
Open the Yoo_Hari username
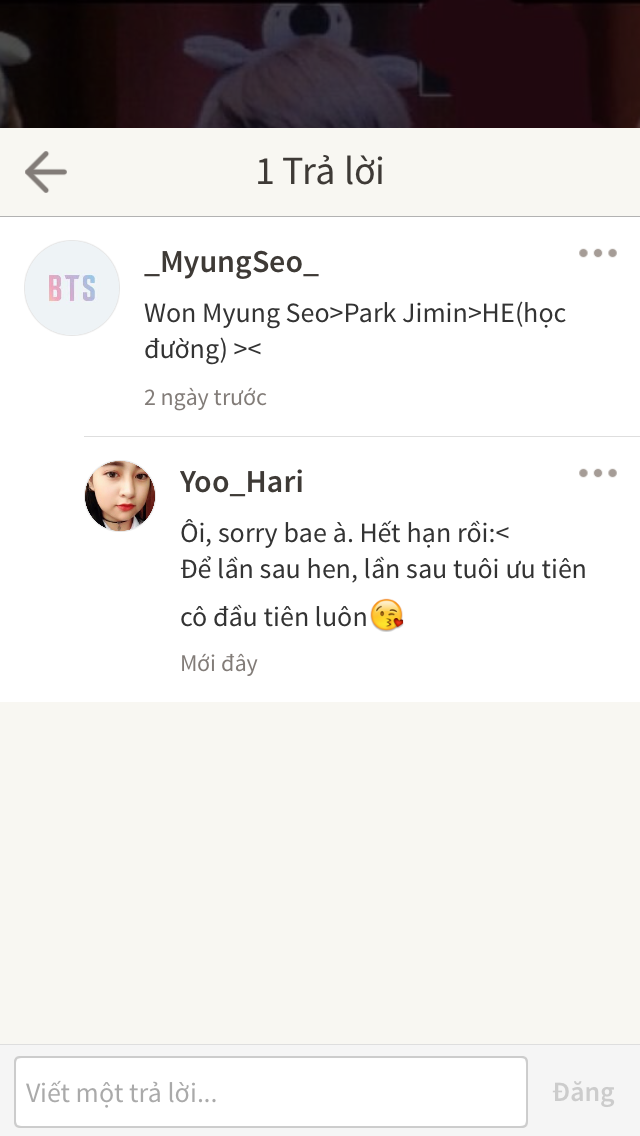(x=242, y=482)
